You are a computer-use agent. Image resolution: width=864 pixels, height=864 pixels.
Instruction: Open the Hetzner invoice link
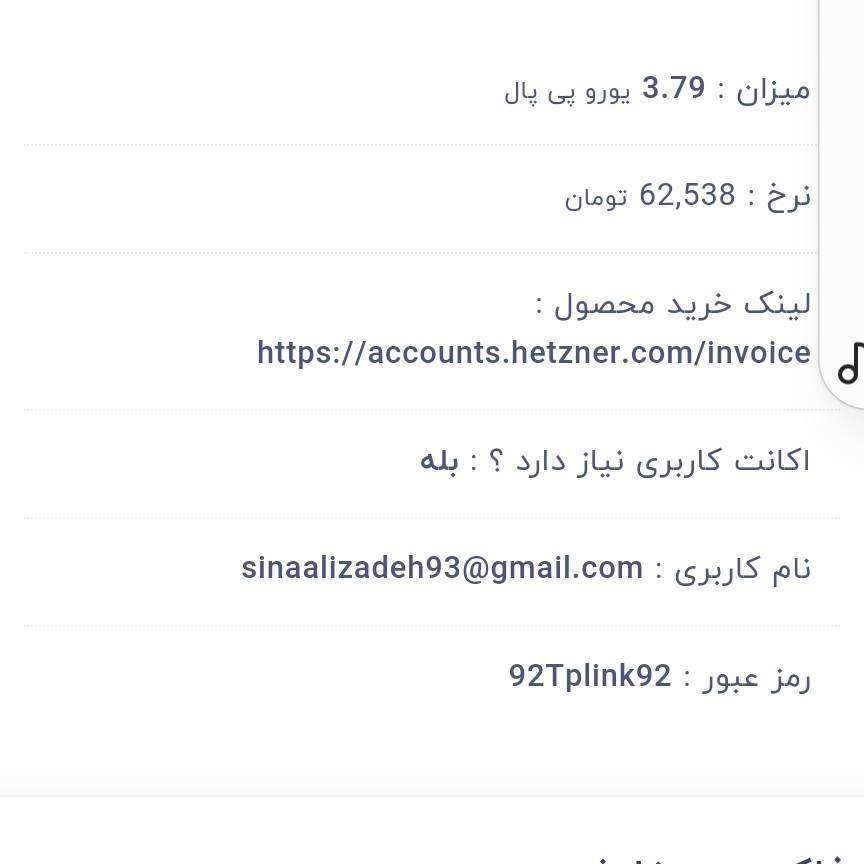(533, 353)
